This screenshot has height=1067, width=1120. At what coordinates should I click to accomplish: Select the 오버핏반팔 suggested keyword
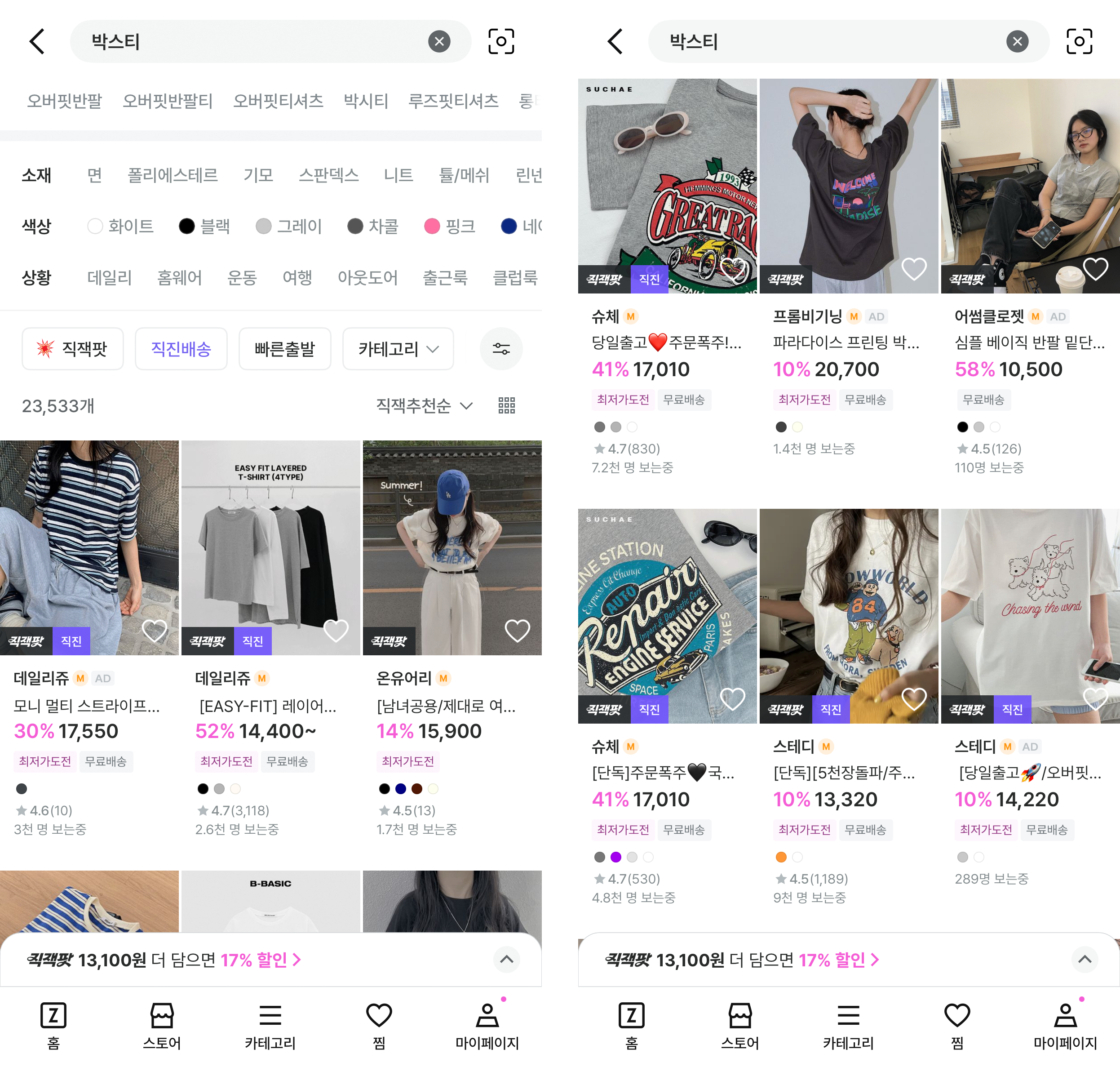64,101
